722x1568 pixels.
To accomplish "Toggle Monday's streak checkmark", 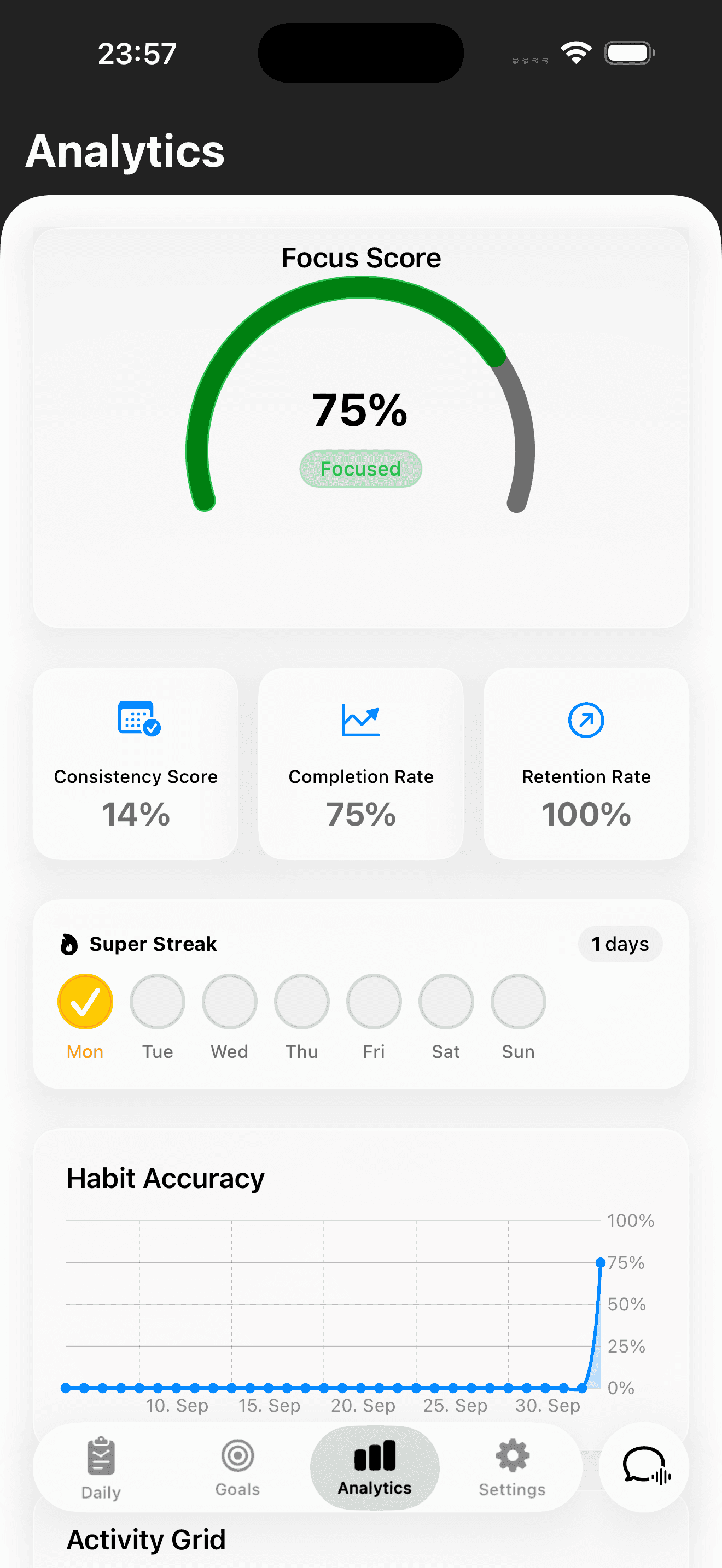I will tap(85, 1001).
